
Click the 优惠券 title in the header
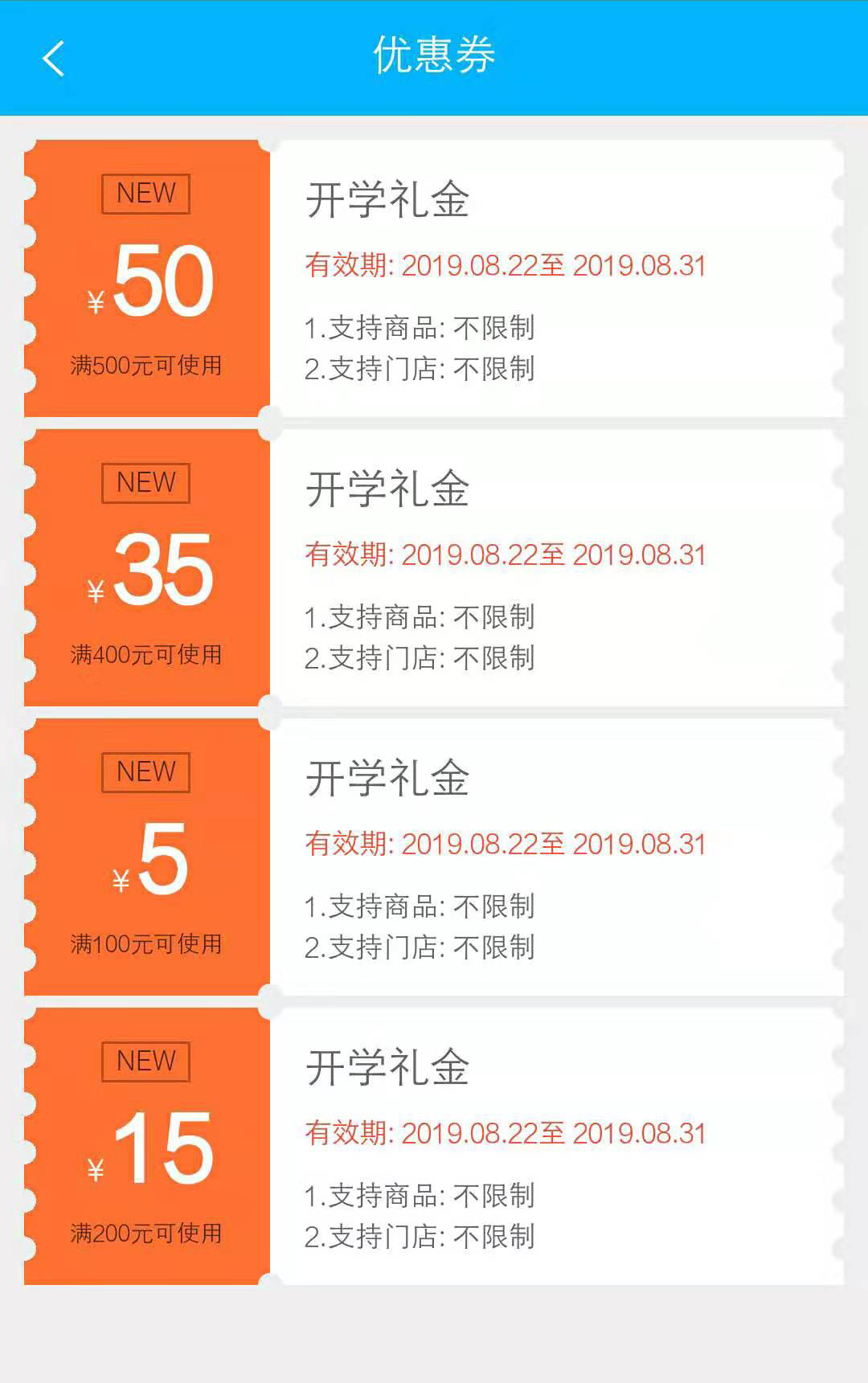click(x=434, y=55)
